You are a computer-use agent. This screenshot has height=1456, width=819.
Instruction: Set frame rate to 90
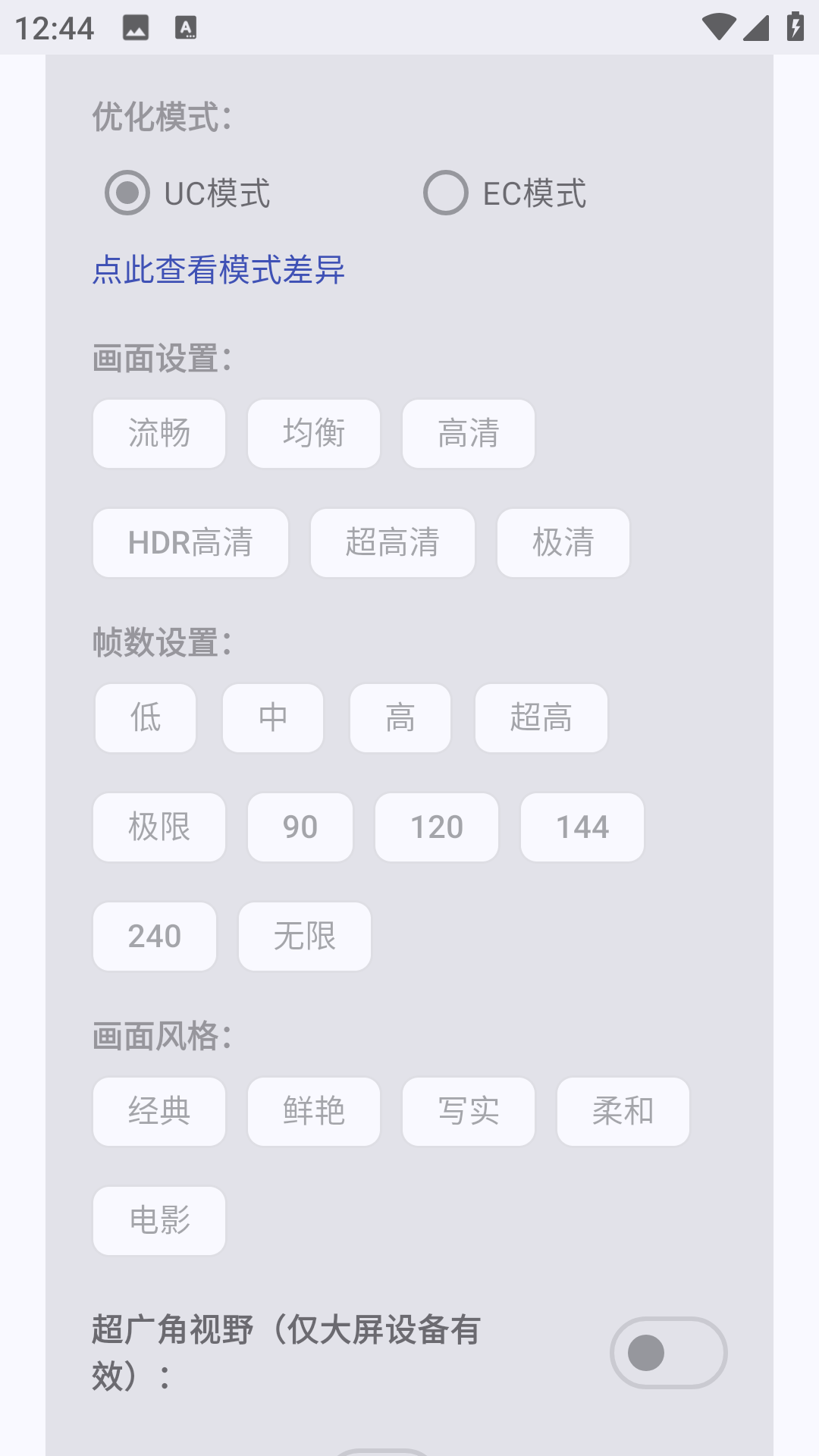(x=300, y=827)
